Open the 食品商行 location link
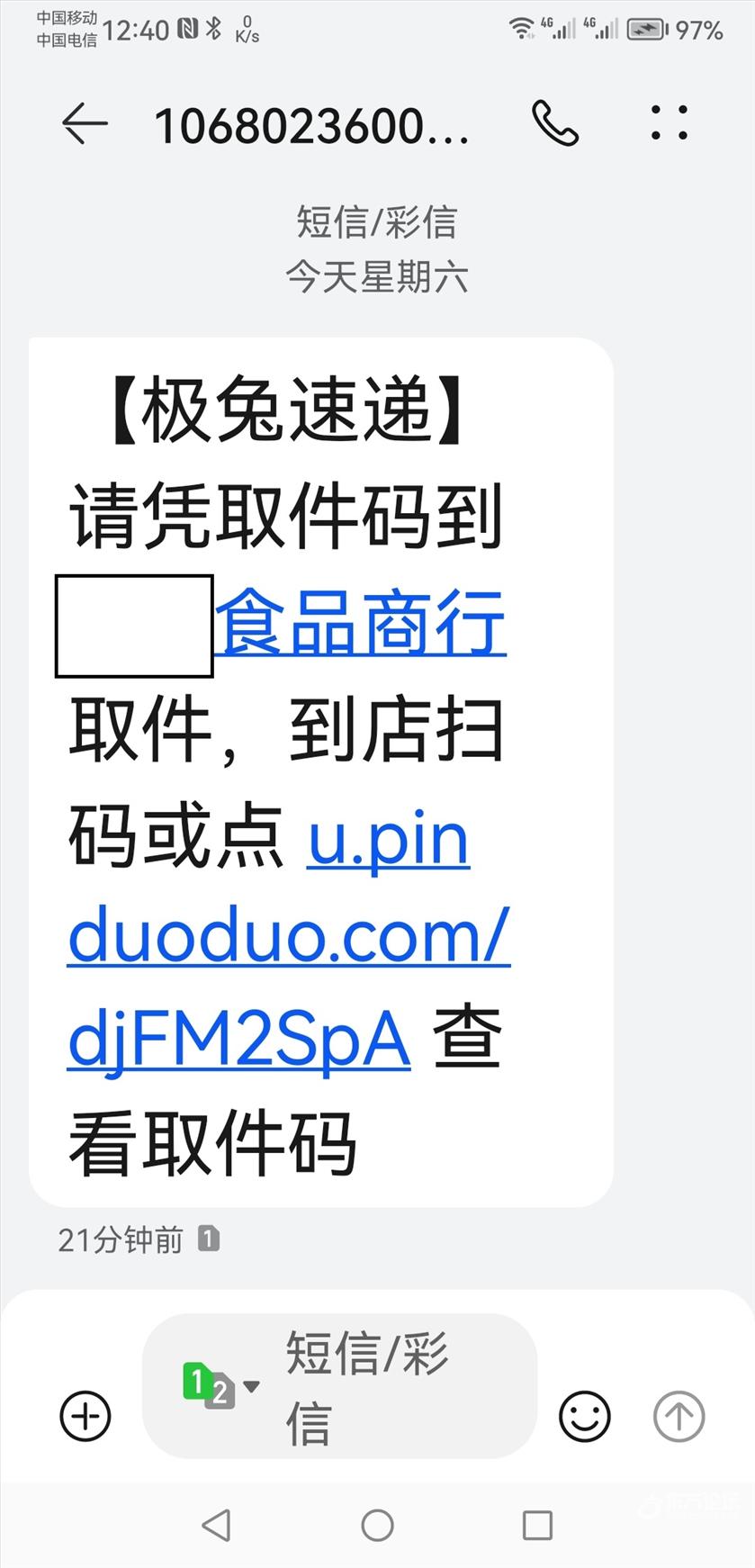The image size is (755, 1568). [361, 624]
